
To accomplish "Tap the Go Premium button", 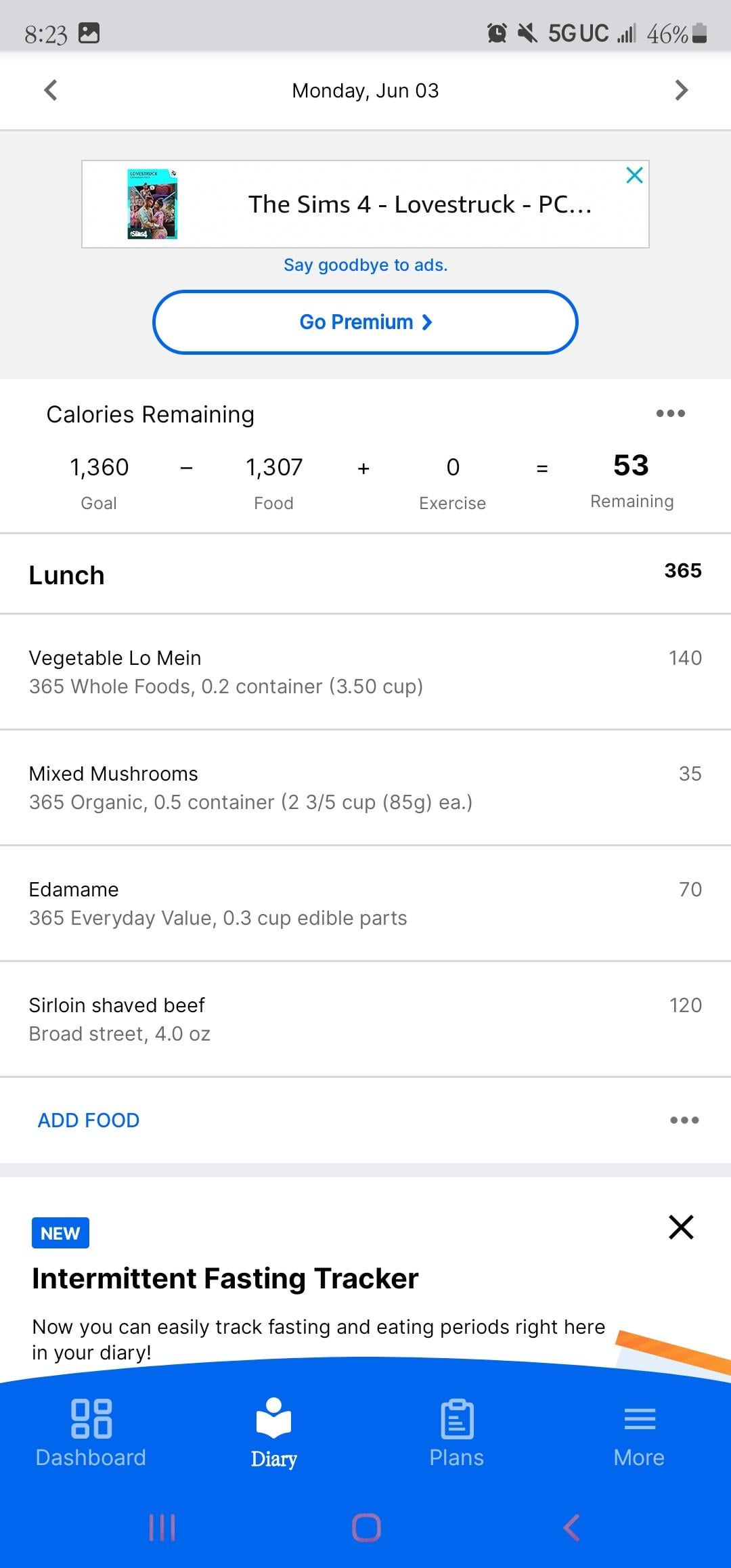I will point(365,322).
